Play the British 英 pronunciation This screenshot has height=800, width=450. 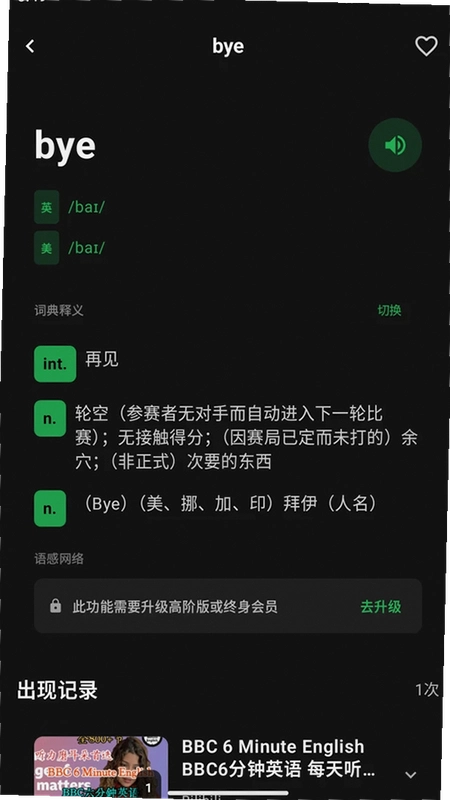(x=46, y=207)
